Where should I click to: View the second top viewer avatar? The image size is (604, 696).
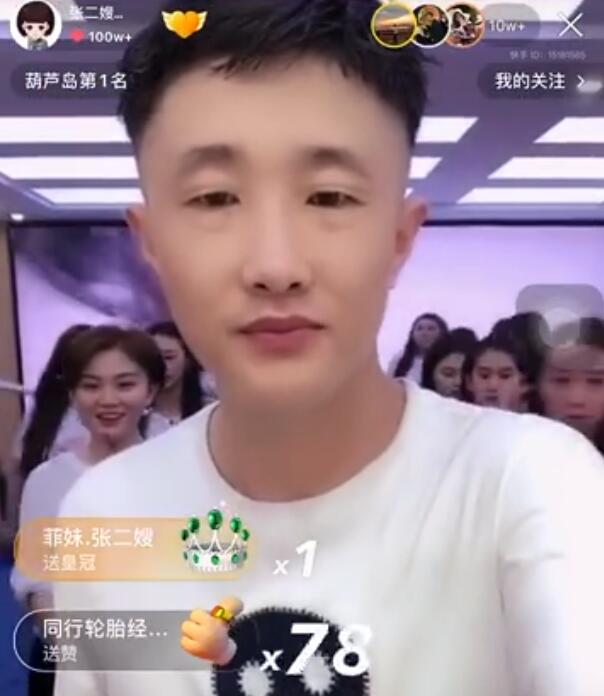pos(429,25)
